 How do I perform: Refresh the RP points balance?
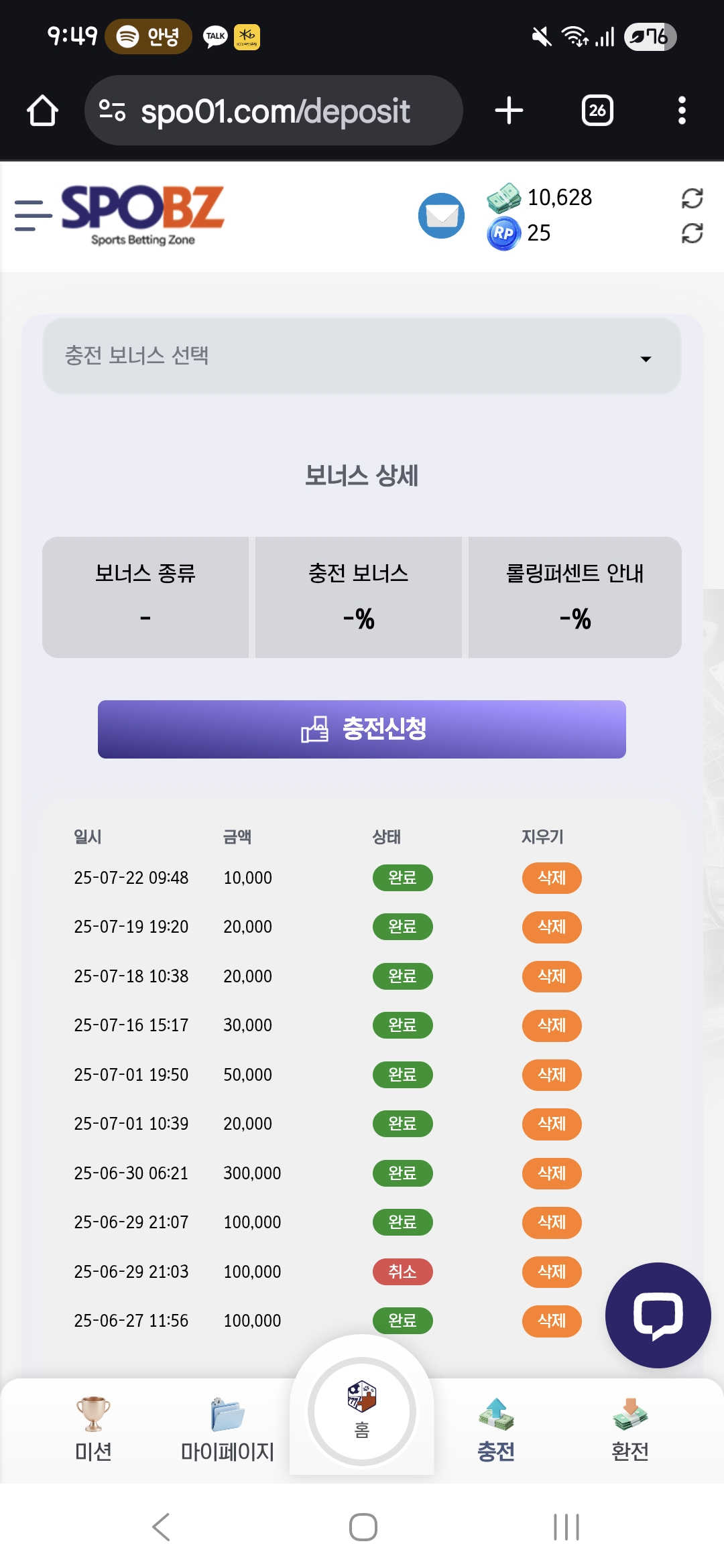point(692,233)
